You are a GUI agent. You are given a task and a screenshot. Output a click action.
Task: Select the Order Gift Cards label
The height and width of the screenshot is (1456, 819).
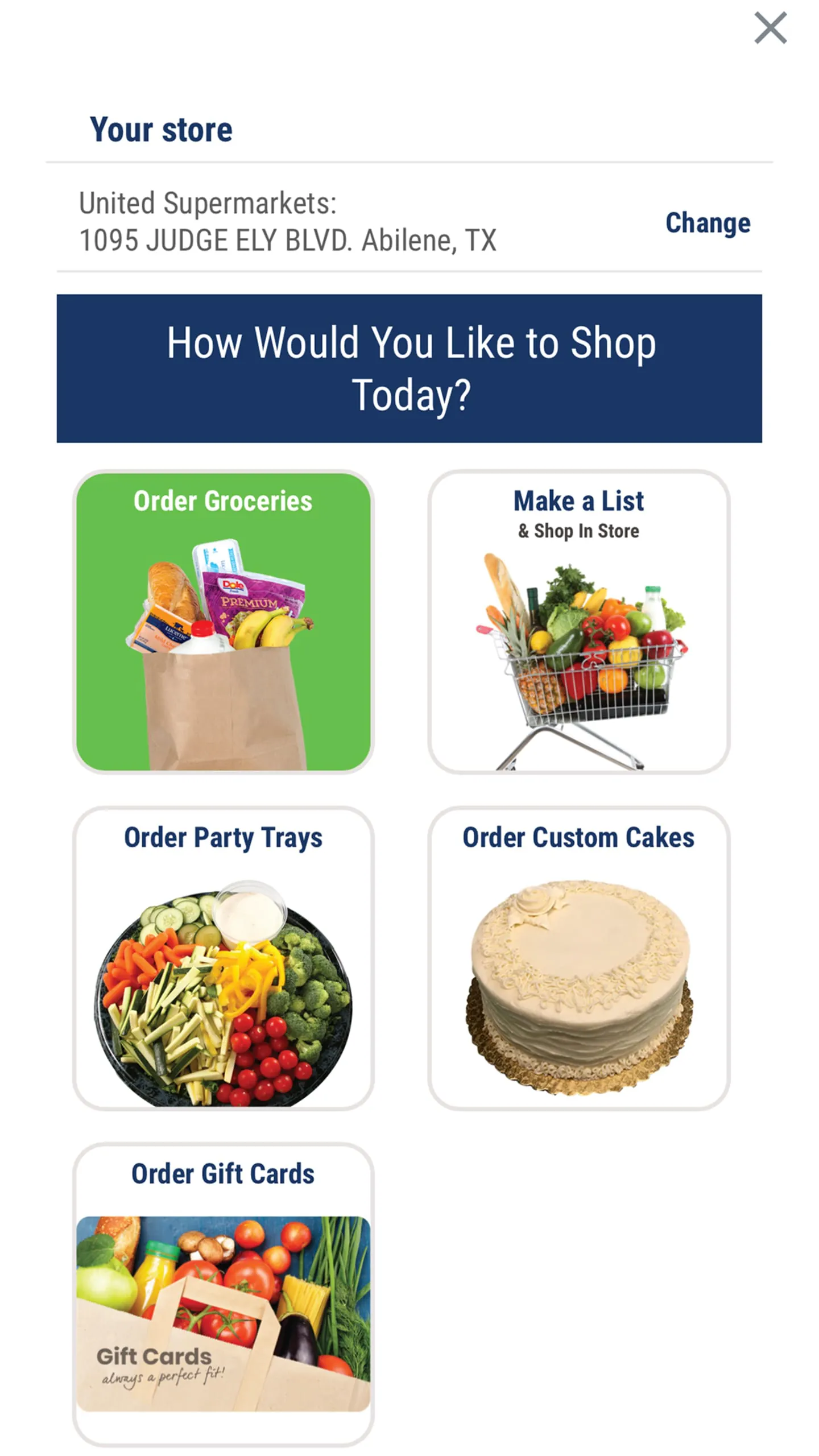point(222,1173)
